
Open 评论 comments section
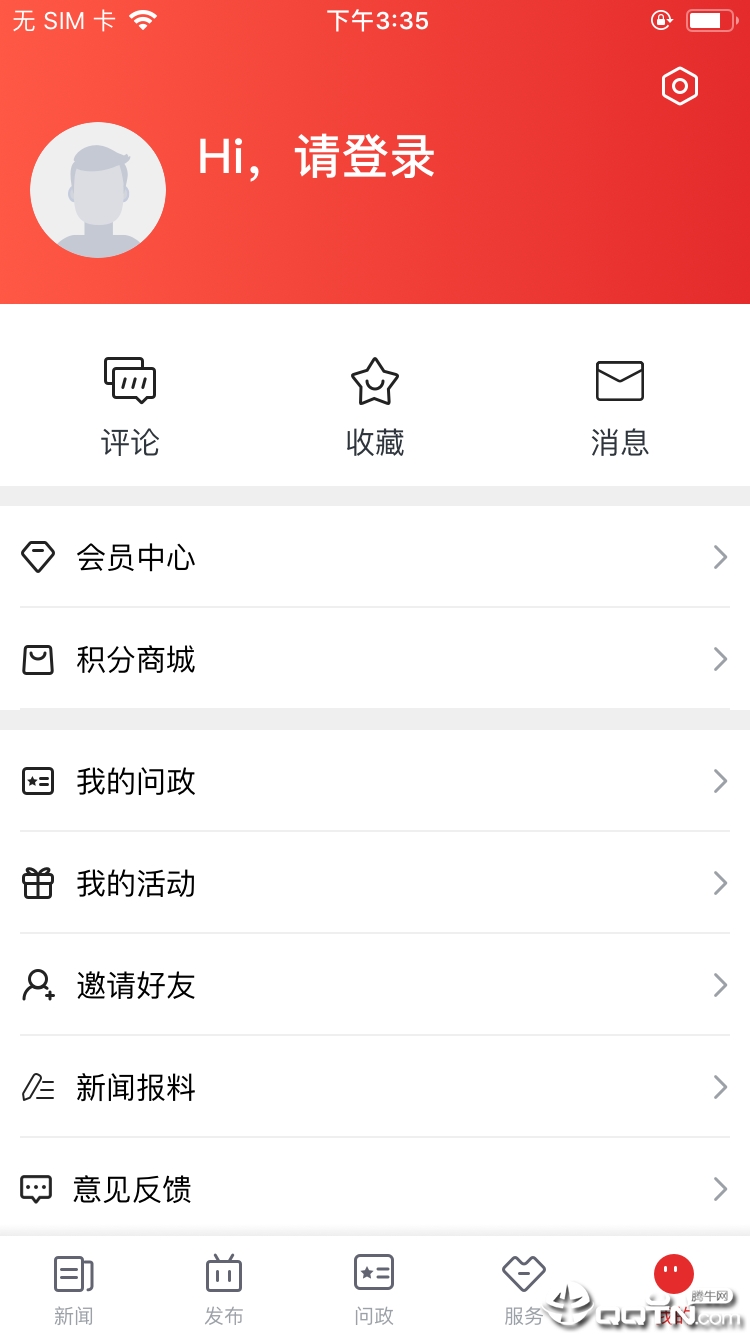(x=130, y=407)
